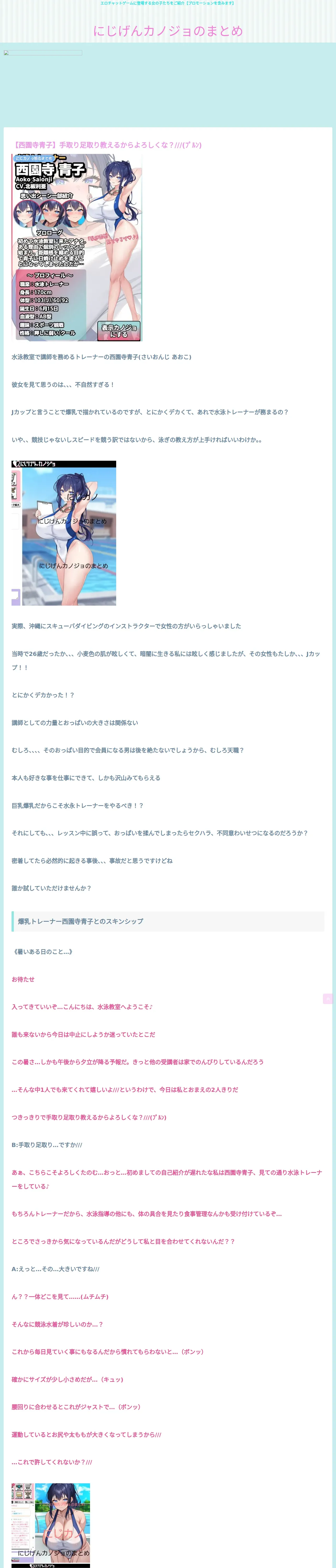336x1568 pixels.
Task: Open the にじげんカノジョのまとめ site title
Action: [168, 30]
